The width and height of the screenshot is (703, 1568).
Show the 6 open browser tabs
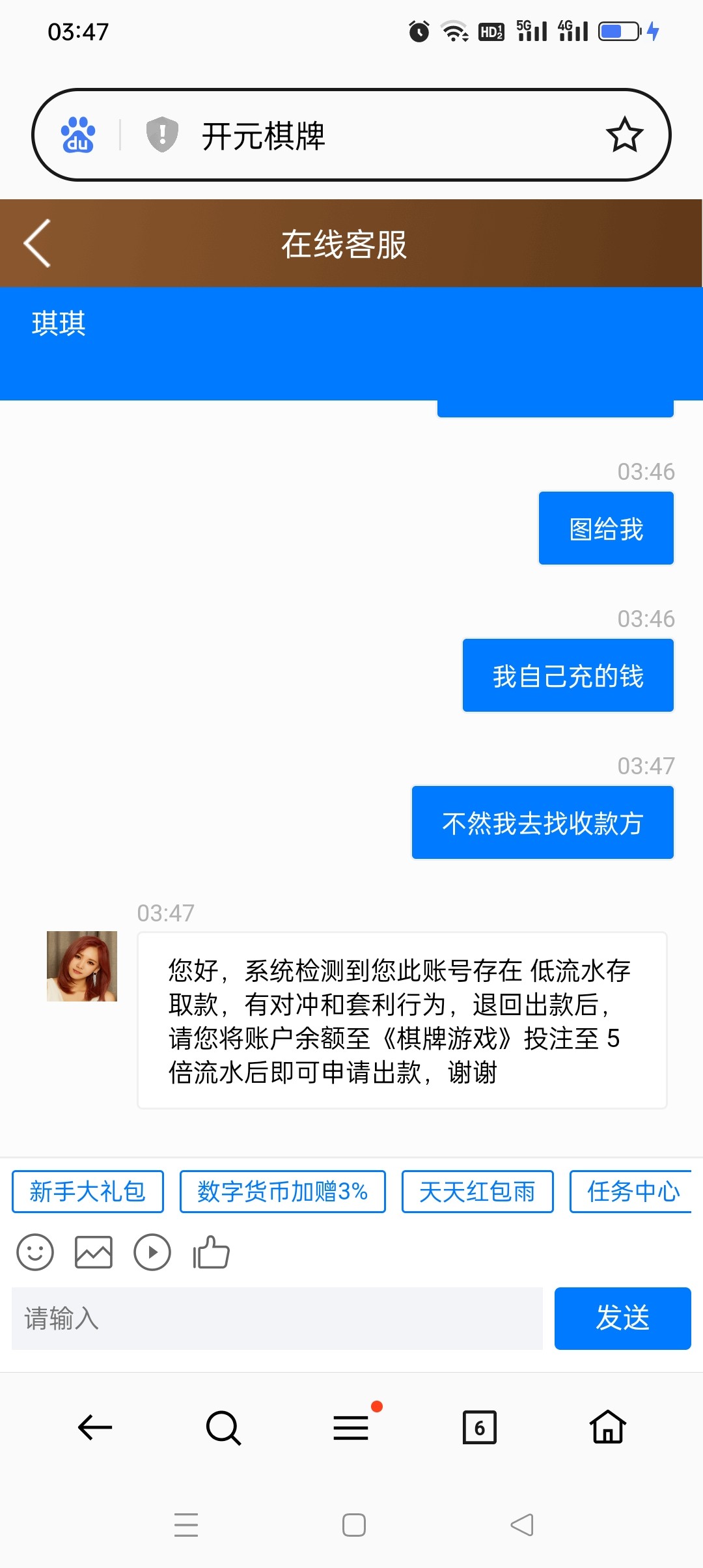click(480, 1427)
